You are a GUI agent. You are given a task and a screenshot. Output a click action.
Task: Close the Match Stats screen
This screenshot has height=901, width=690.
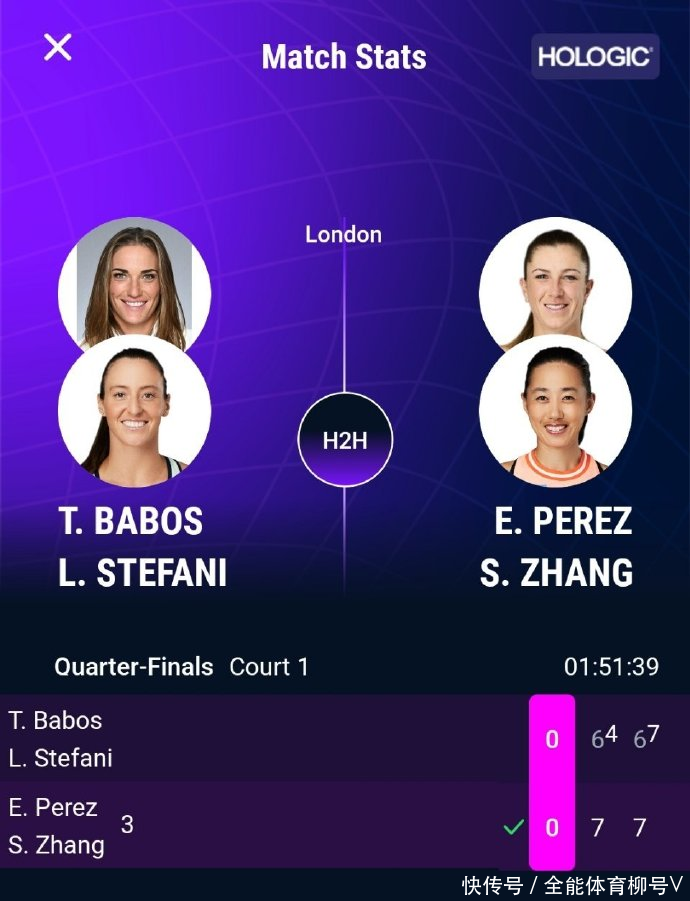pos(57,47)
